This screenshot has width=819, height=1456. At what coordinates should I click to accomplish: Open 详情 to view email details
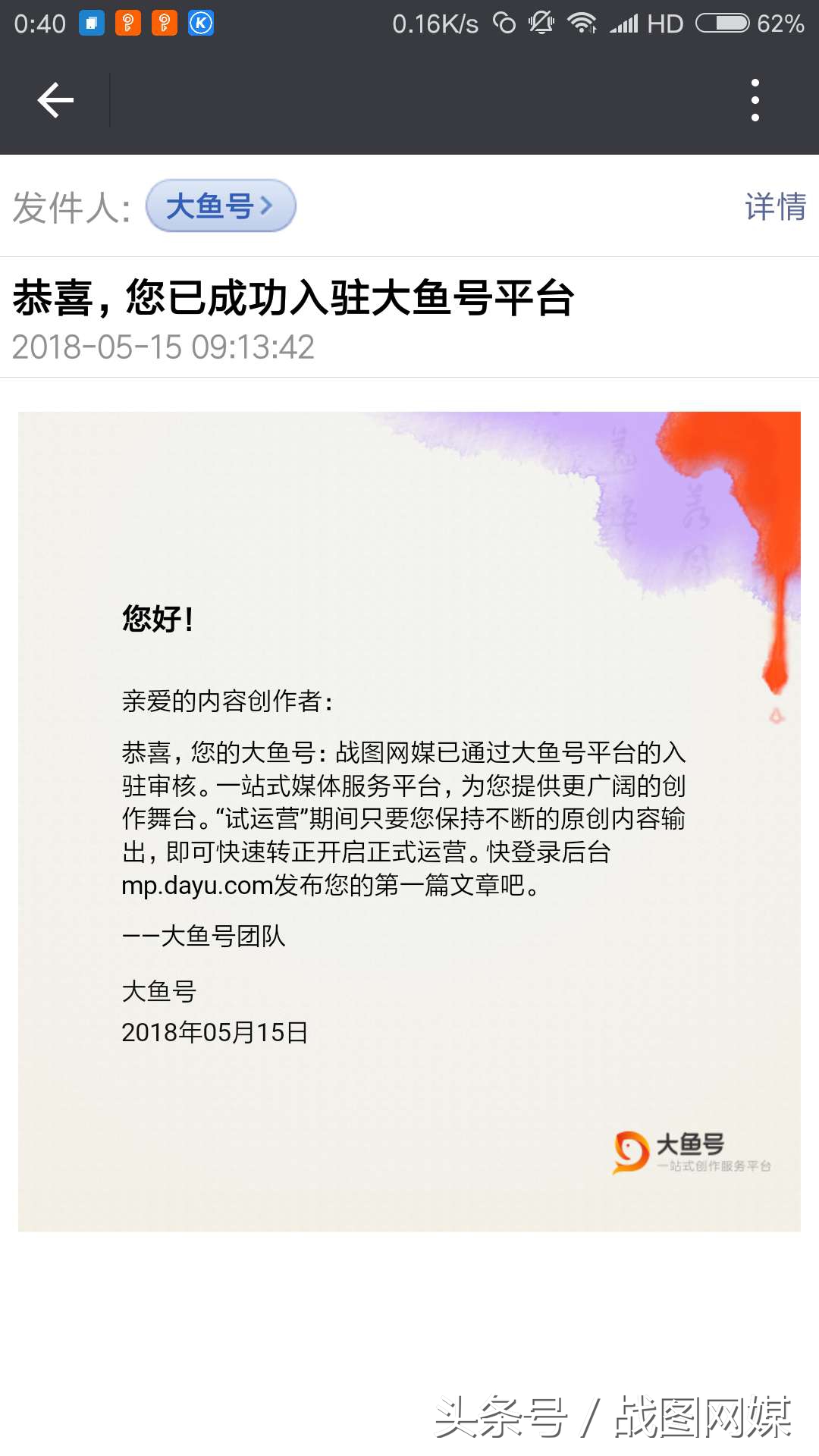point(775,206)
